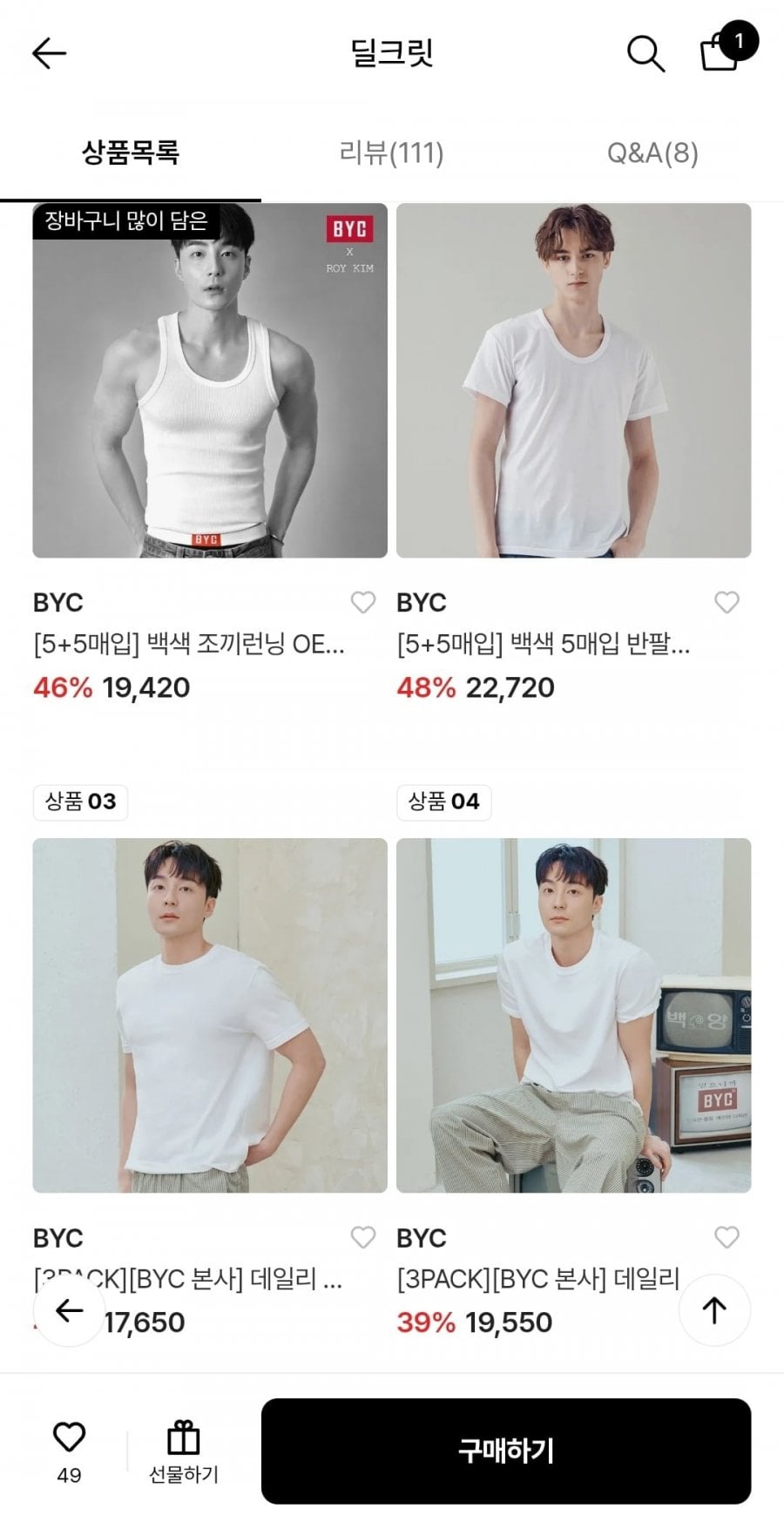Tap the 구매하기 purchase button
Viewport: 784px width, 1529px height.
pyautogui.click(x=505, y=1451)
